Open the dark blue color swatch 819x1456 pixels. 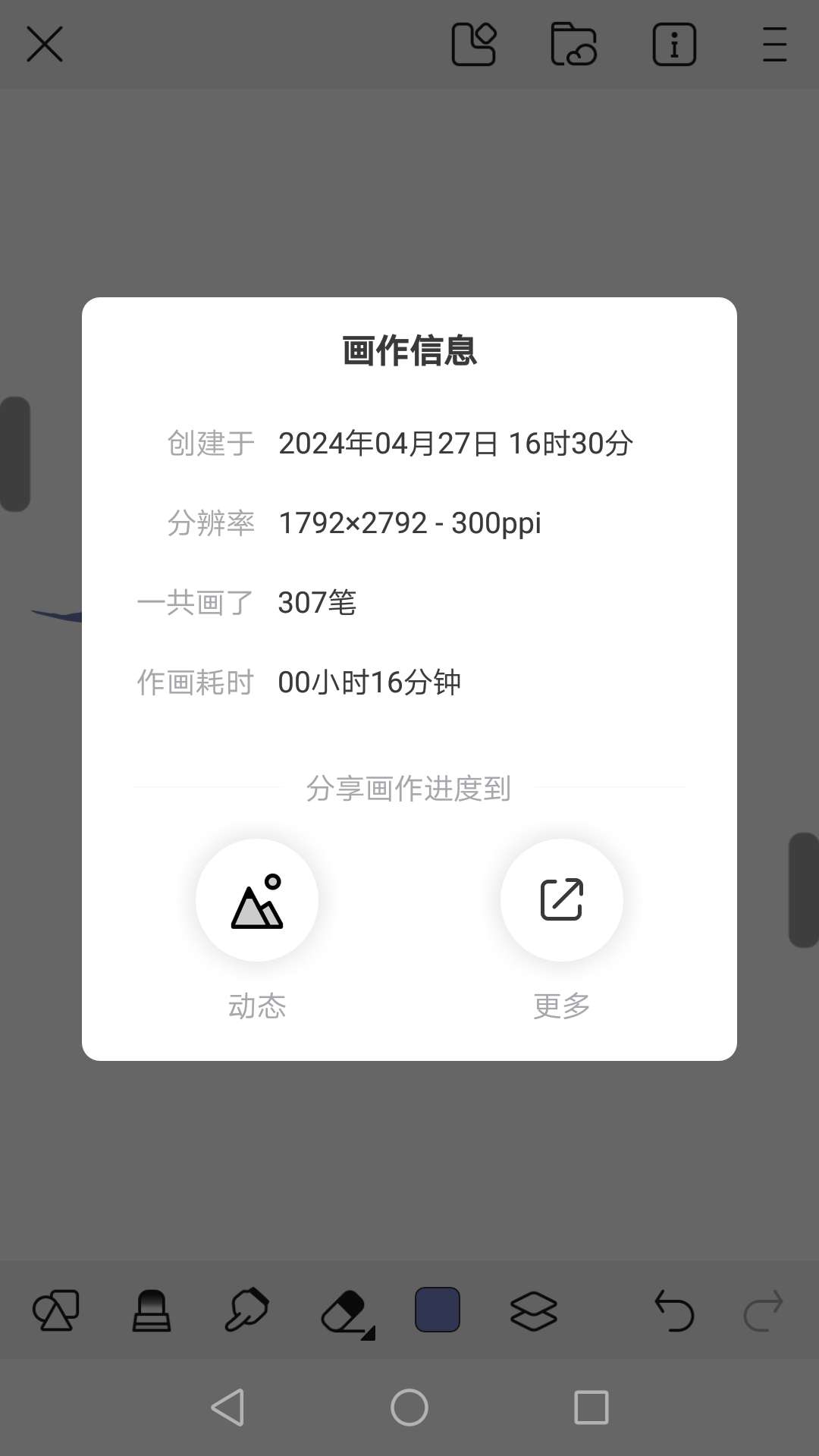[438, 1310]
